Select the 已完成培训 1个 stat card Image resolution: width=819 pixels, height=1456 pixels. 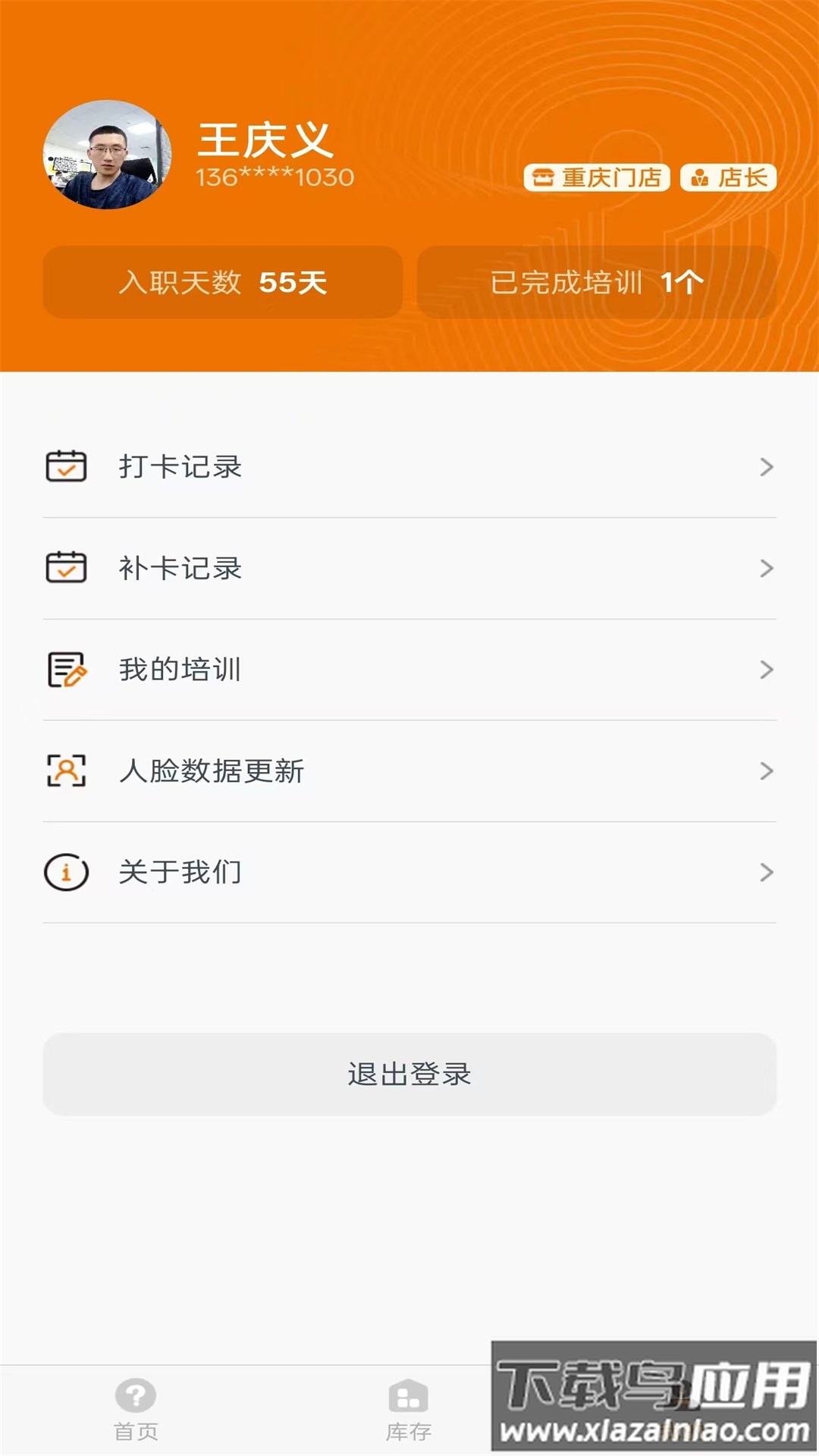point(596,281)
